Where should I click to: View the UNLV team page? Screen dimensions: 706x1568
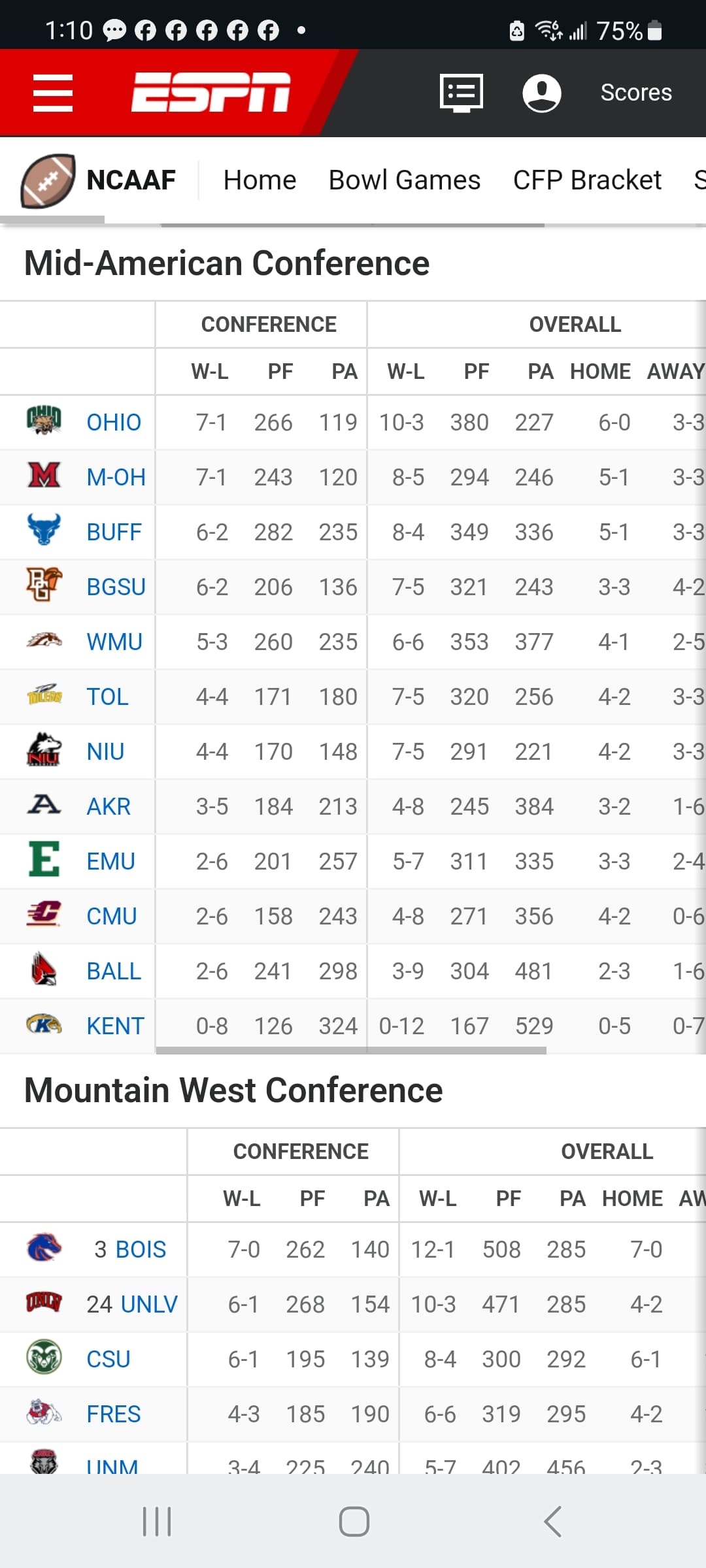click(149, 1304)
